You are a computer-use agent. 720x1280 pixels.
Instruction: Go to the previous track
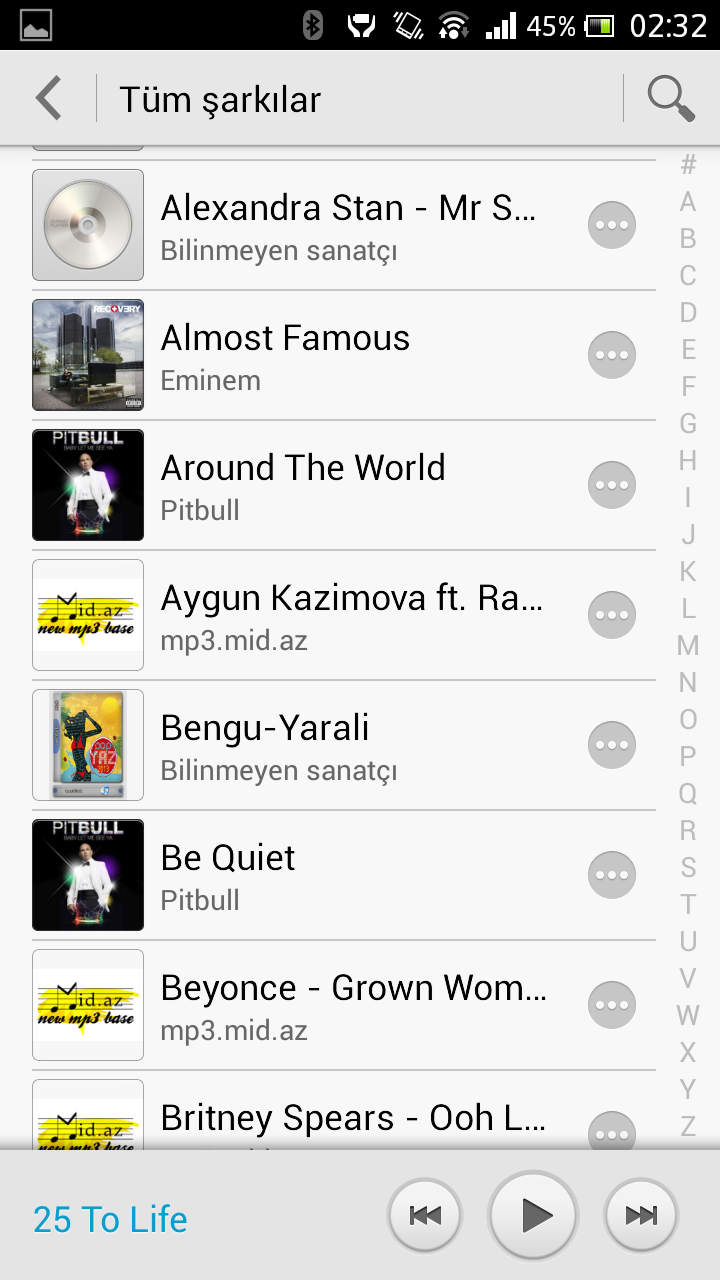pyautogui.click(x=425, y=1216)
